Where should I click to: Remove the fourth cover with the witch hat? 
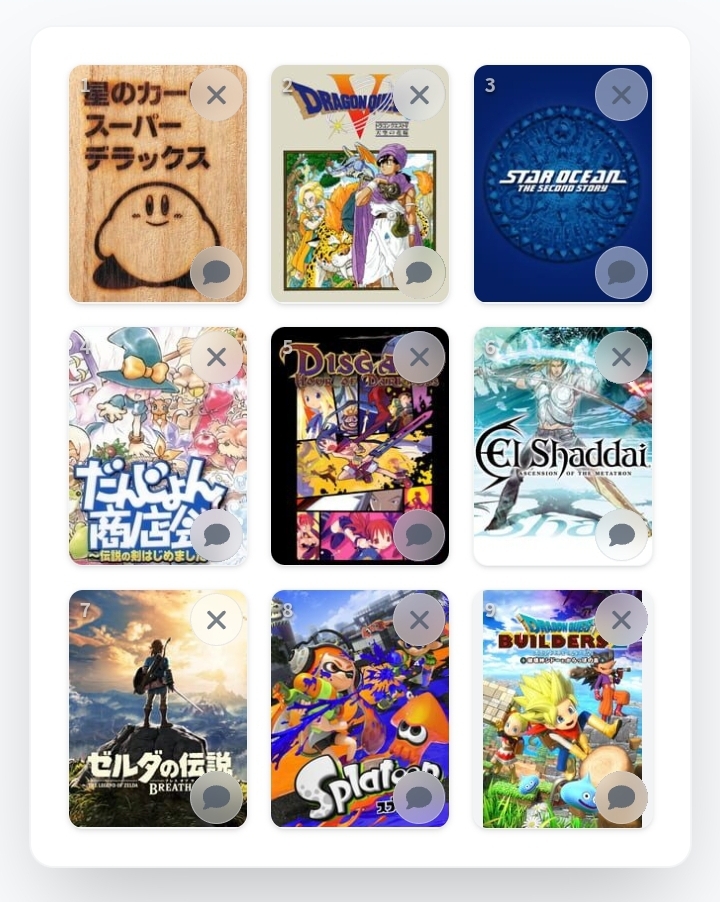pos(216,357)
